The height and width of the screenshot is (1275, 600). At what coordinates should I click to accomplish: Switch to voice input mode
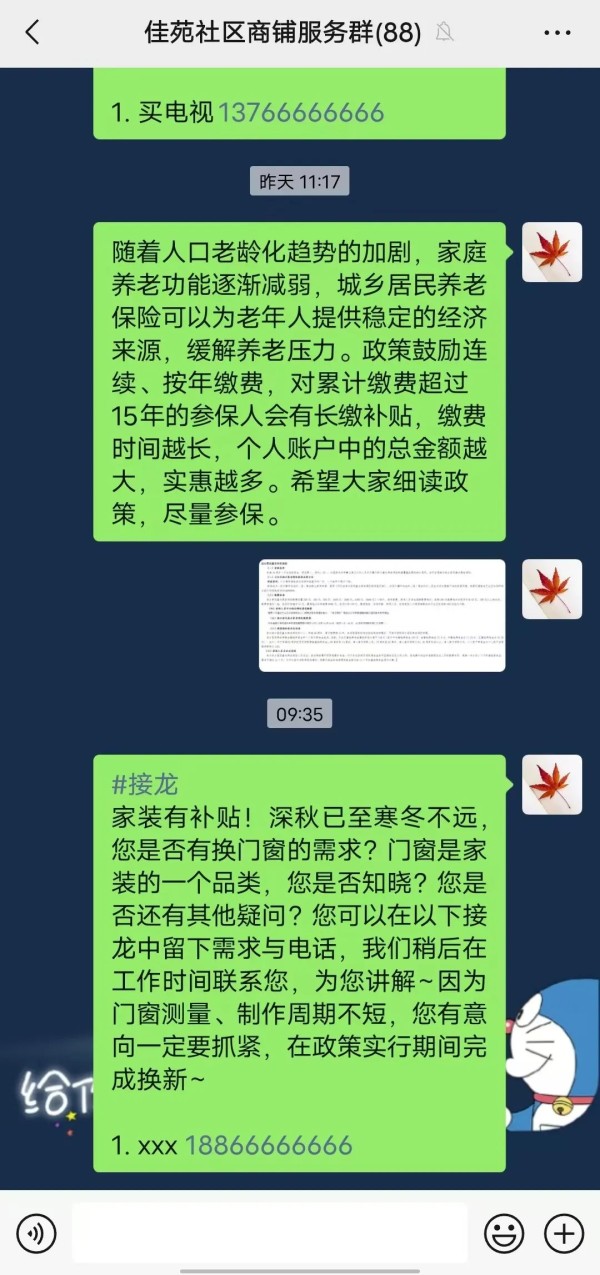click(x=36, y=1233)
